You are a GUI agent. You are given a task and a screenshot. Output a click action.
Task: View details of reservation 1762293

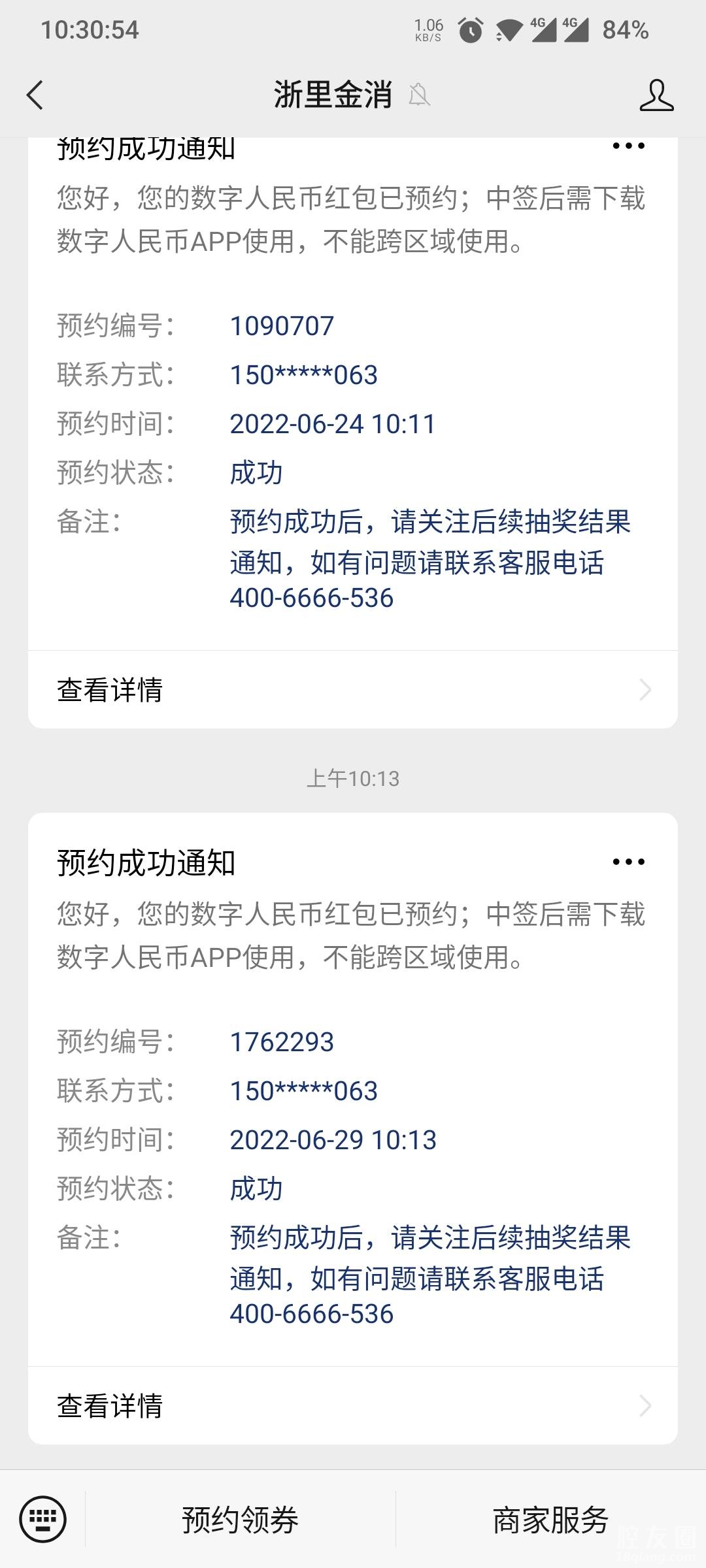pos(353,1405)
